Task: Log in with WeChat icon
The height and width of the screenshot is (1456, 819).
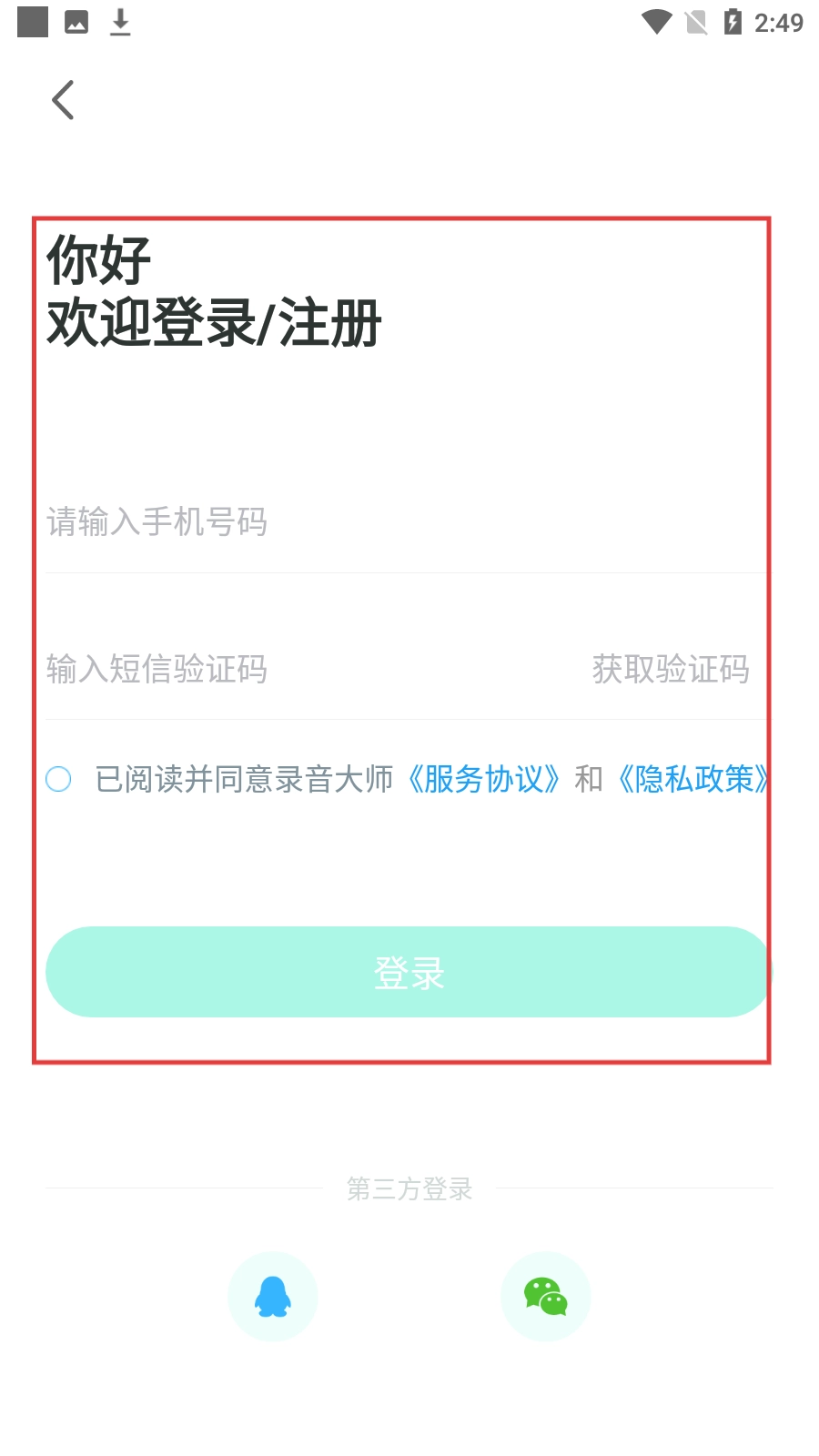Action: (x=546, y=1297)
